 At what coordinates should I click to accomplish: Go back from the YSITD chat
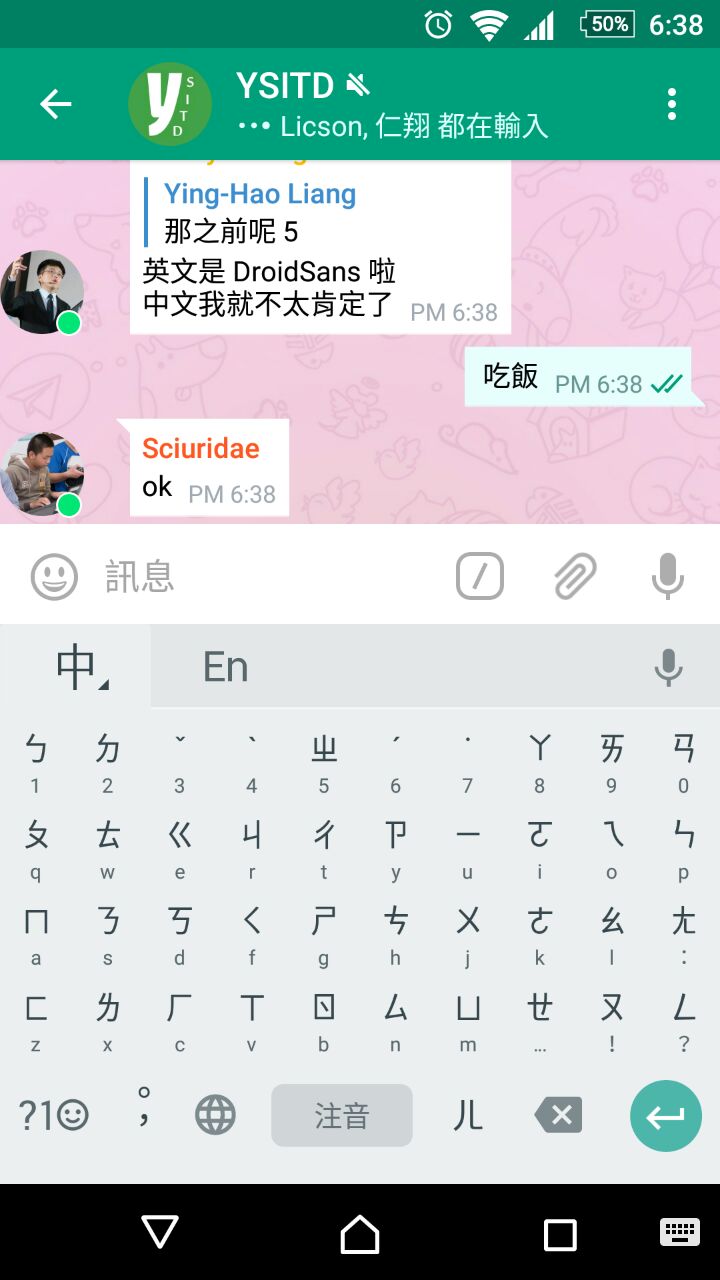click(56, 104)
